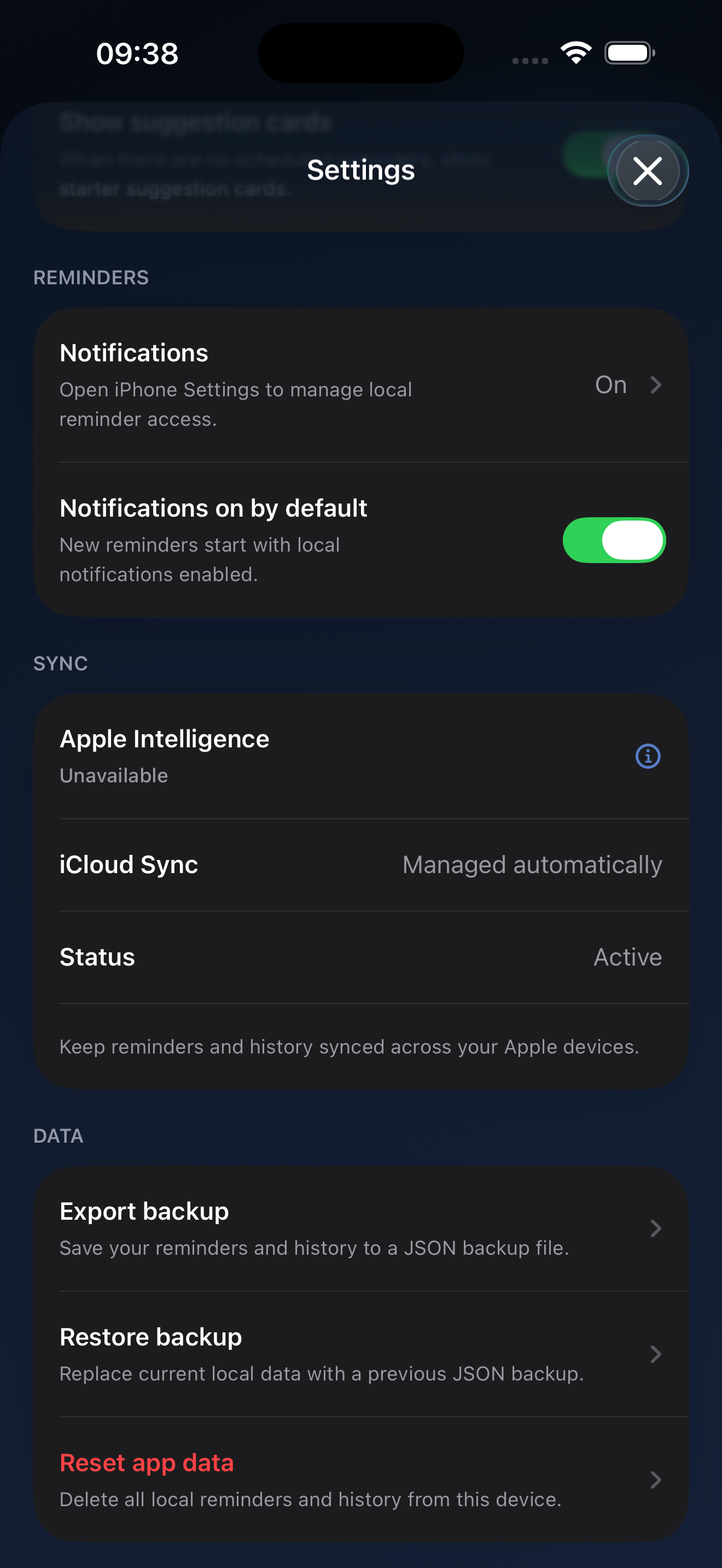Tap the chevron beside Export backup
The width and height of the screenshot is (722, 1568).
pos(656,1228)
